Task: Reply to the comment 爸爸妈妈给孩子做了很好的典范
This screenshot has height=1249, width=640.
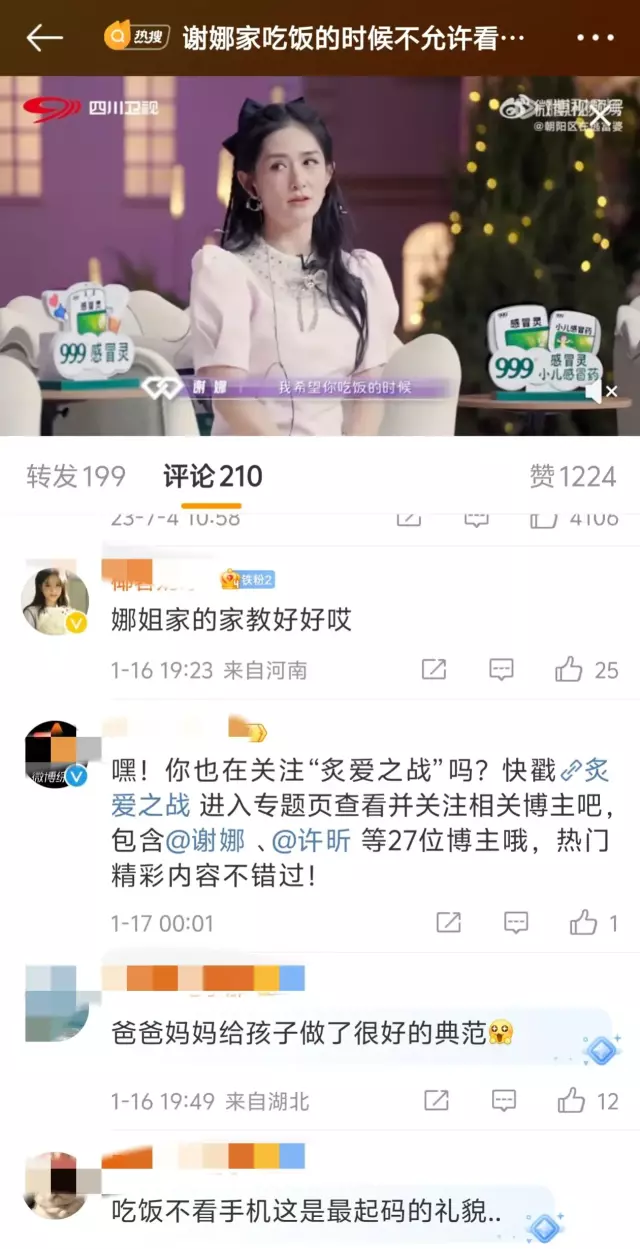Action: click(x=503, y=1101)
